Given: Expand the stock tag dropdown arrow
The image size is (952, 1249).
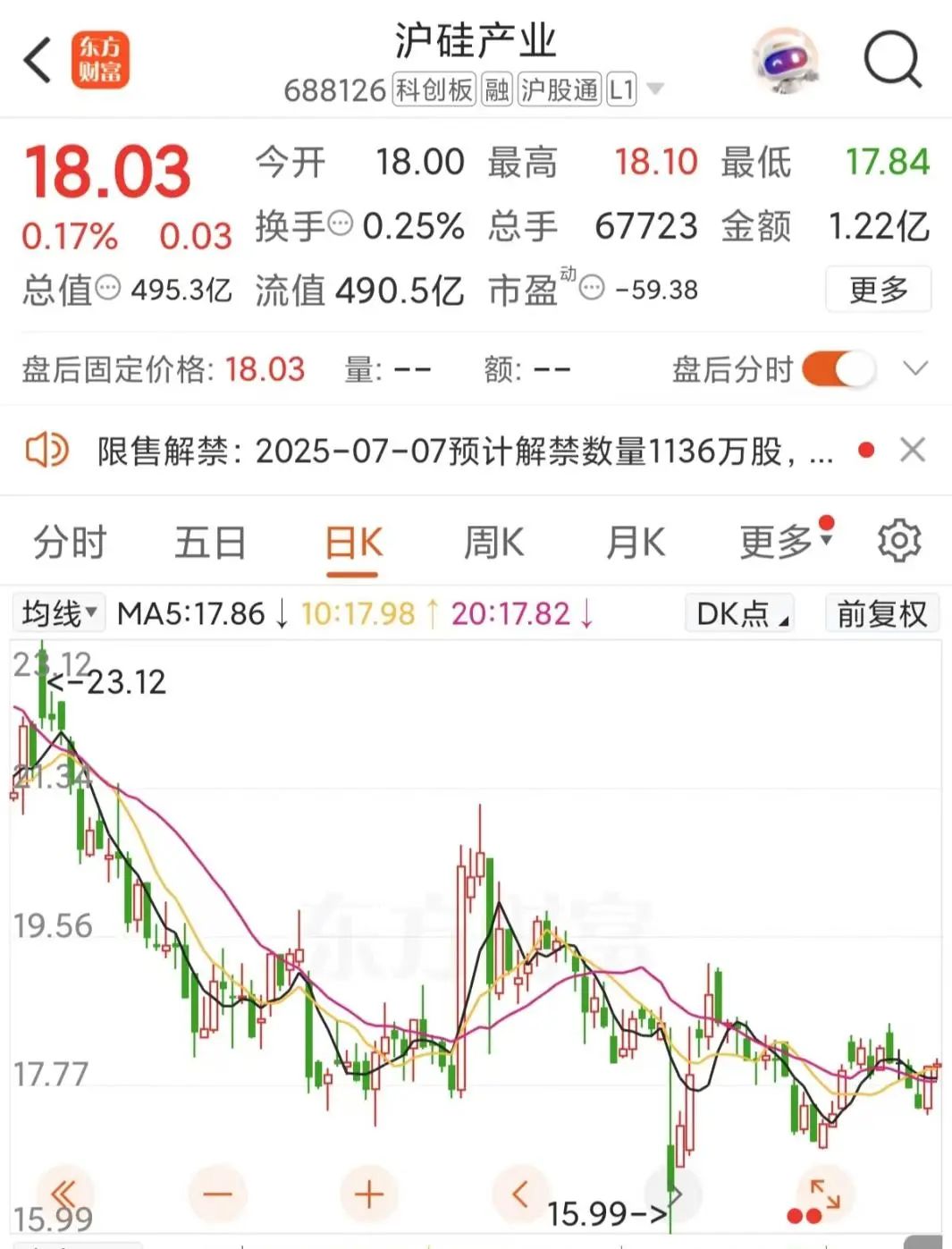Looking at the screenshot, I should click(x=655, y=89).
